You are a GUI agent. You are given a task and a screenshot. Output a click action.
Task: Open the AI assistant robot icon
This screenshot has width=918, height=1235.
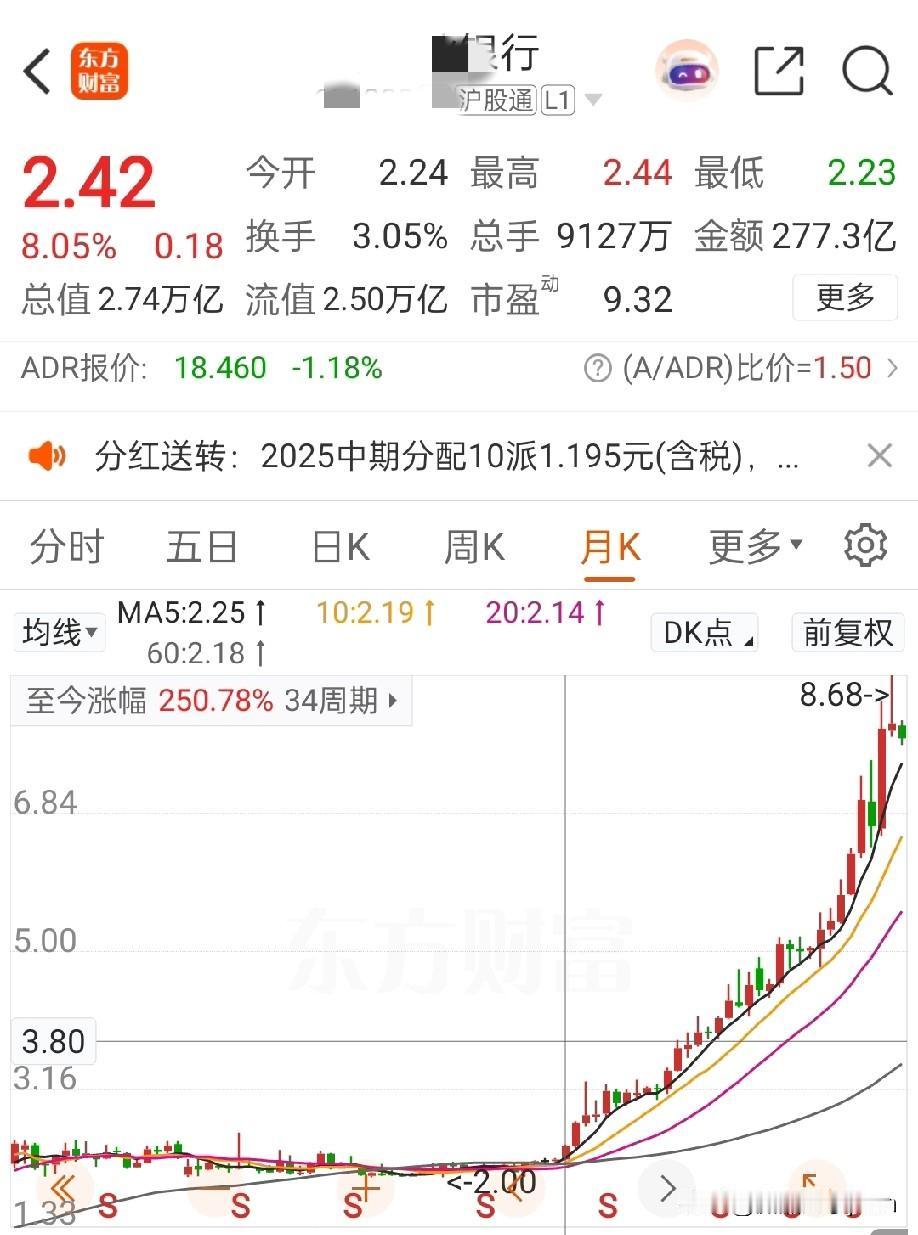pyautogui.click(x=686, y=70)
